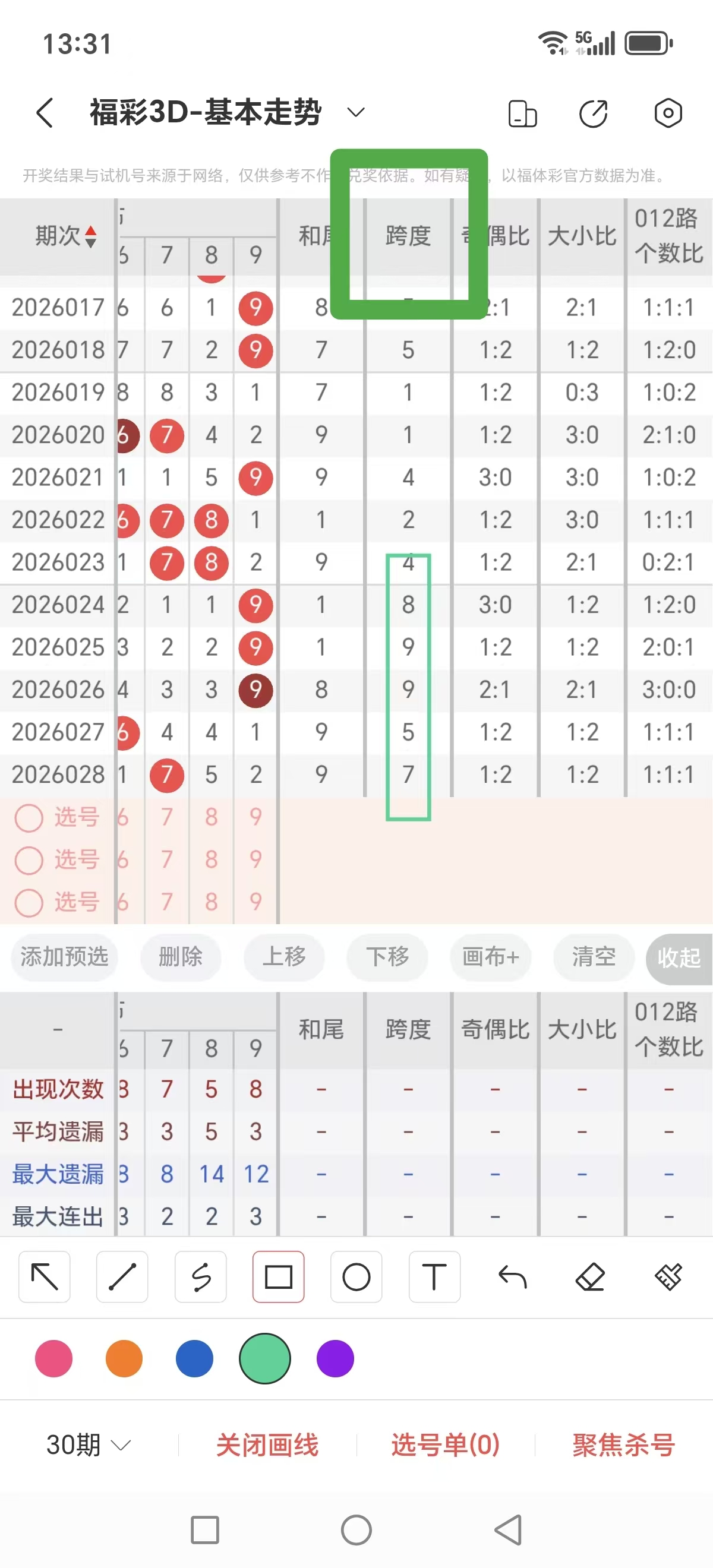Select the rectangle annotation tool
Image resolution: width=713 pixels, height=1568 pixels.
[x=278, y=1277]
